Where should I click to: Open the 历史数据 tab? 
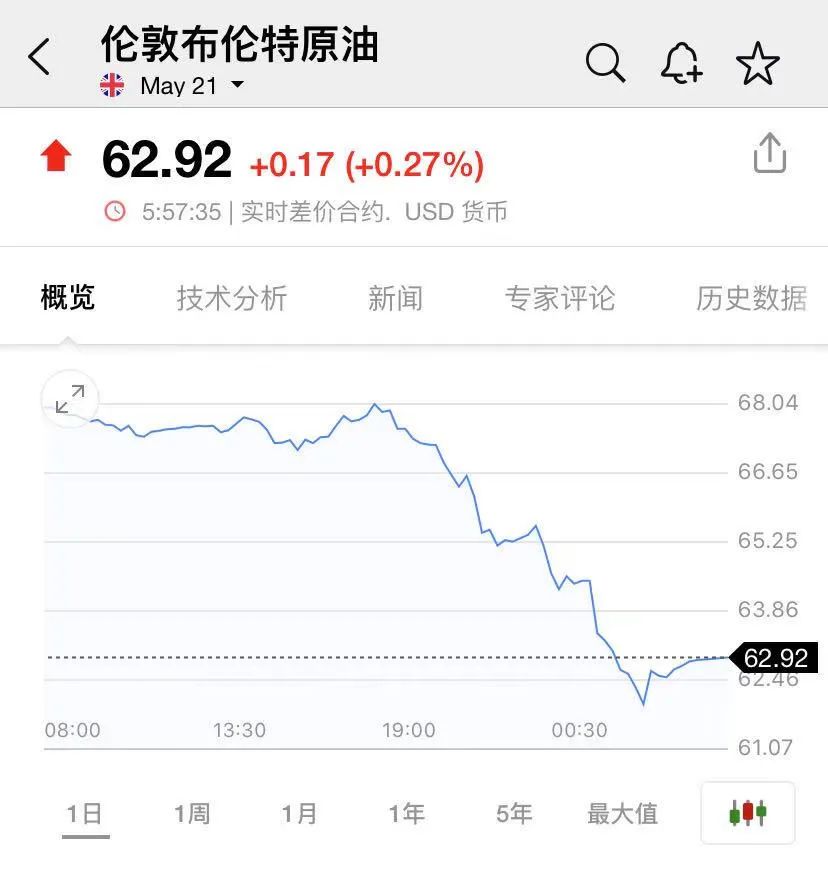(x=751, y=298)
